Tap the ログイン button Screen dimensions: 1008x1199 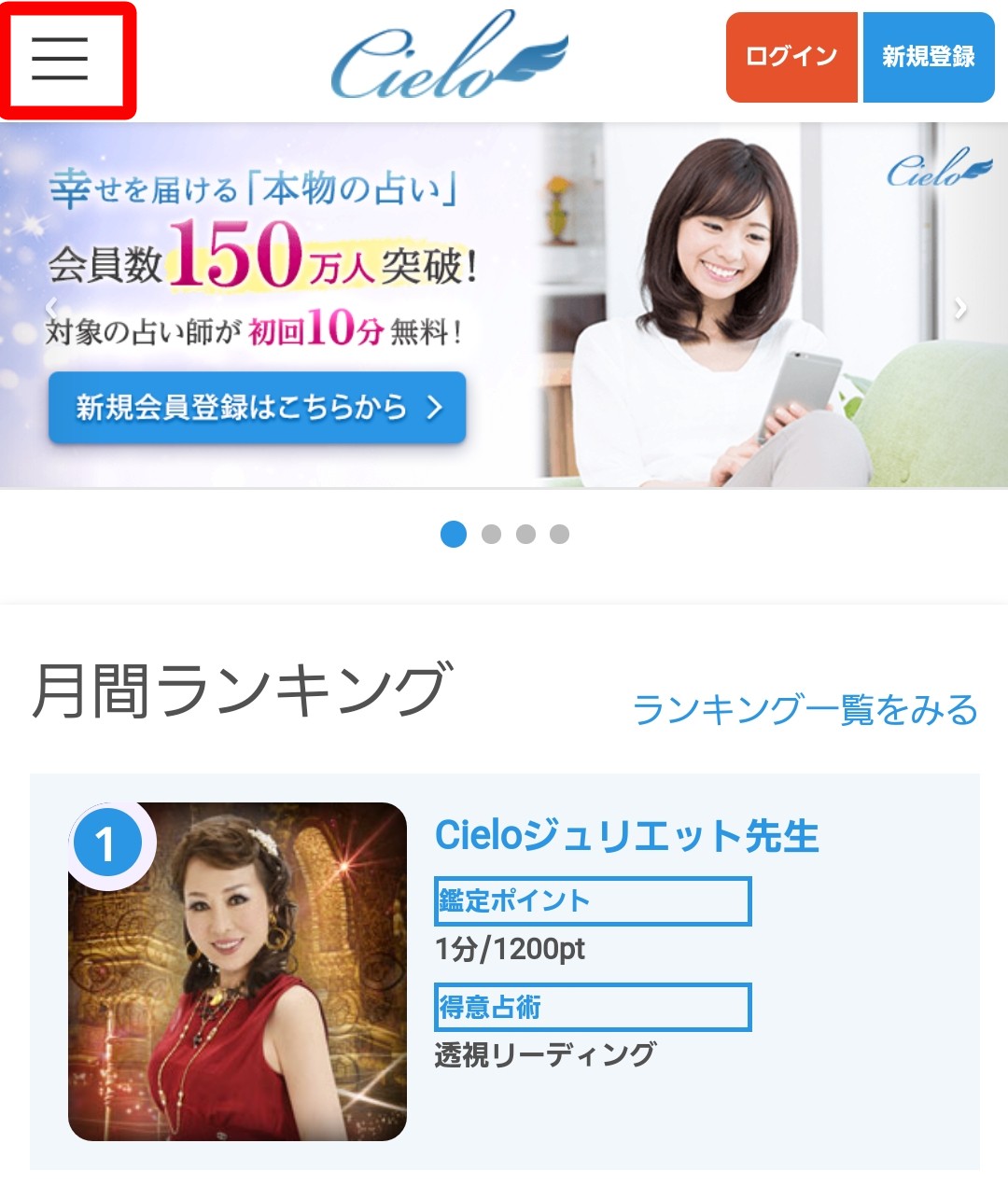tap(791, 57)
